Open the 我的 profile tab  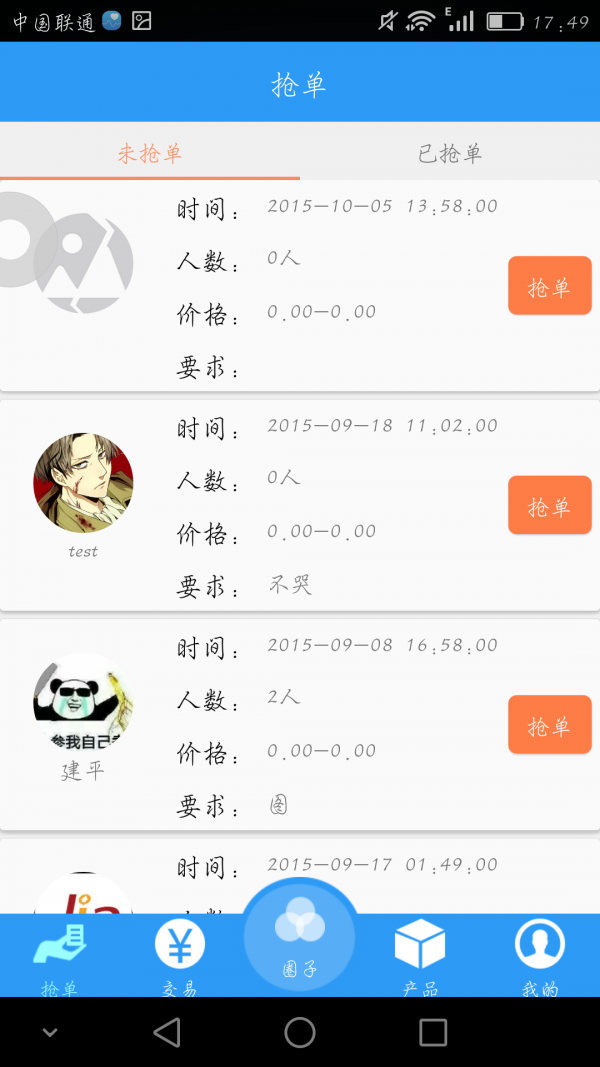pyautogui.click(x=540, y=956)
